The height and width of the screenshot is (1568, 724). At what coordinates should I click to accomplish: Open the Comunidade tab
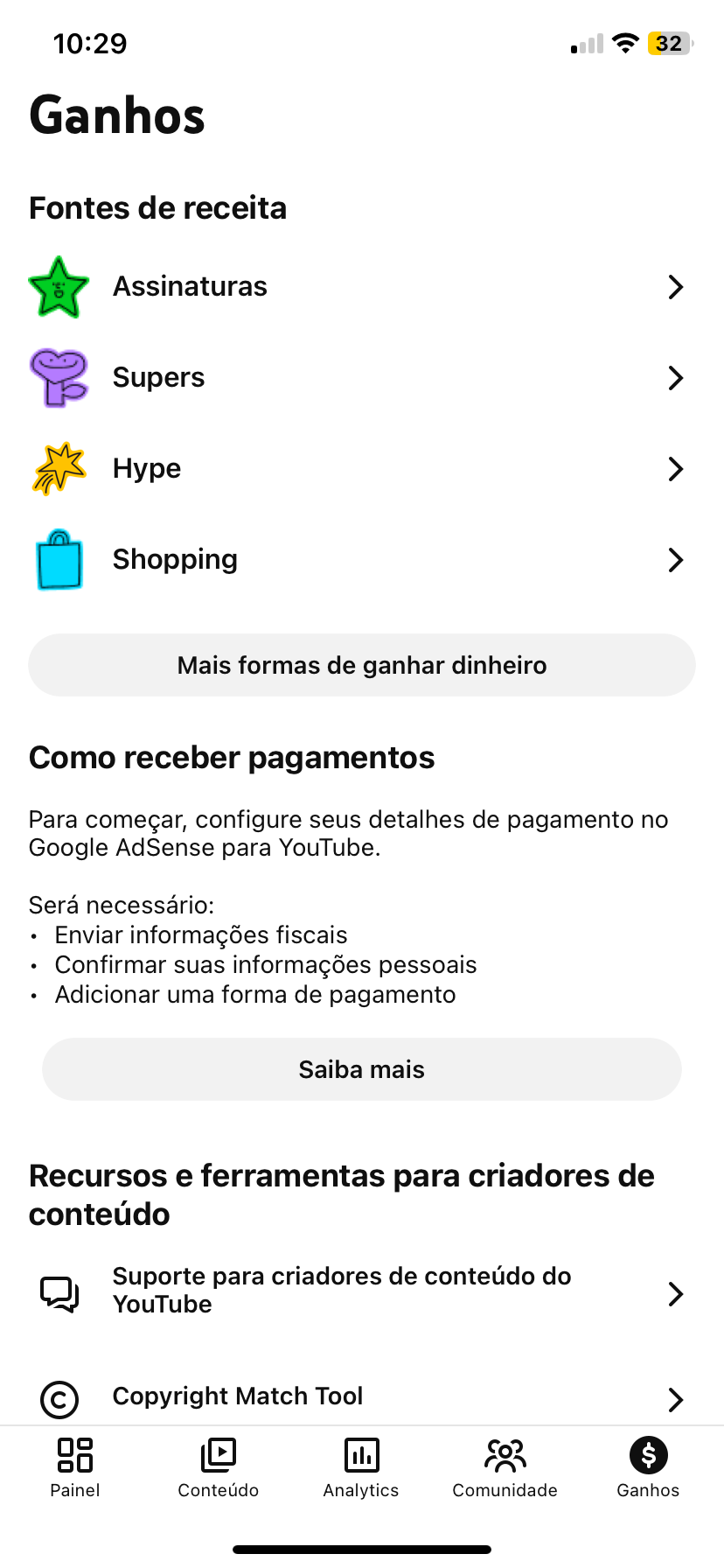pos(505,1467)
